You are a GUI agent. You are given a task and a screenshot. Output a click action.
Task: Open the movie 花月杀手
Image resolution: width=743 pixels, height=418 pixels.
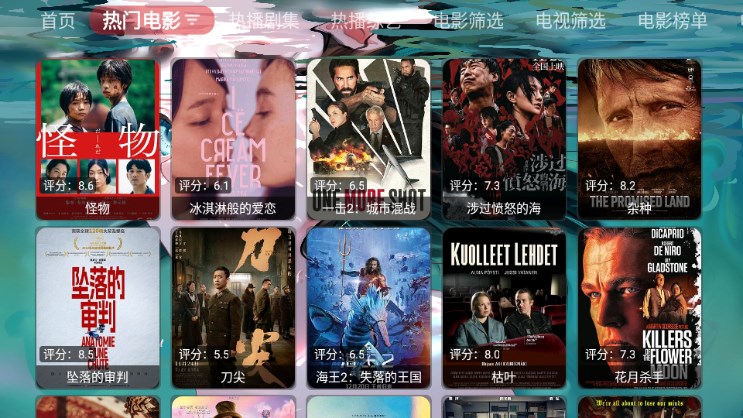(639, 307)
